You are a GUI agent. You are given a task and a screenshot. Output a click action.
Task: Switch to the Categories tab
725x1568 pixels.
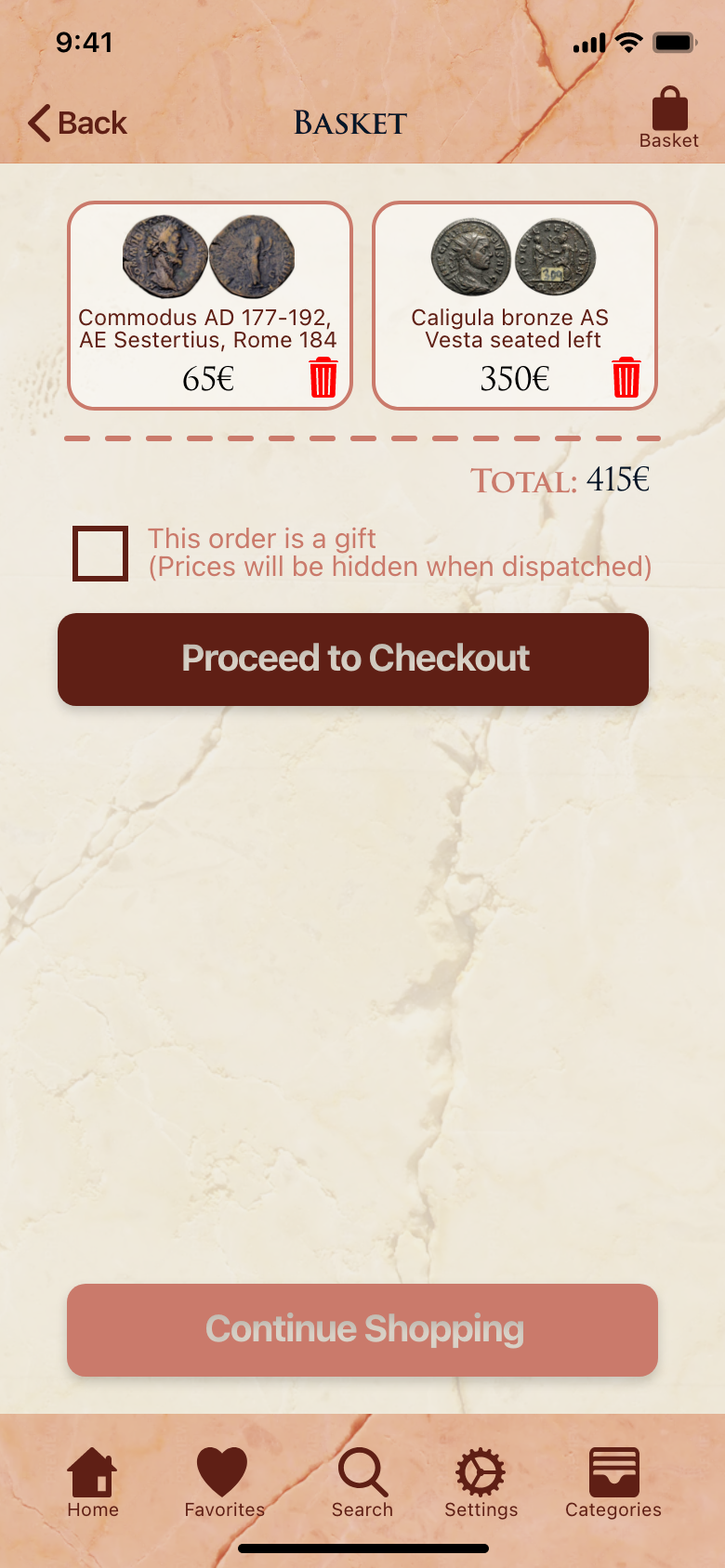coord(613,1483)
